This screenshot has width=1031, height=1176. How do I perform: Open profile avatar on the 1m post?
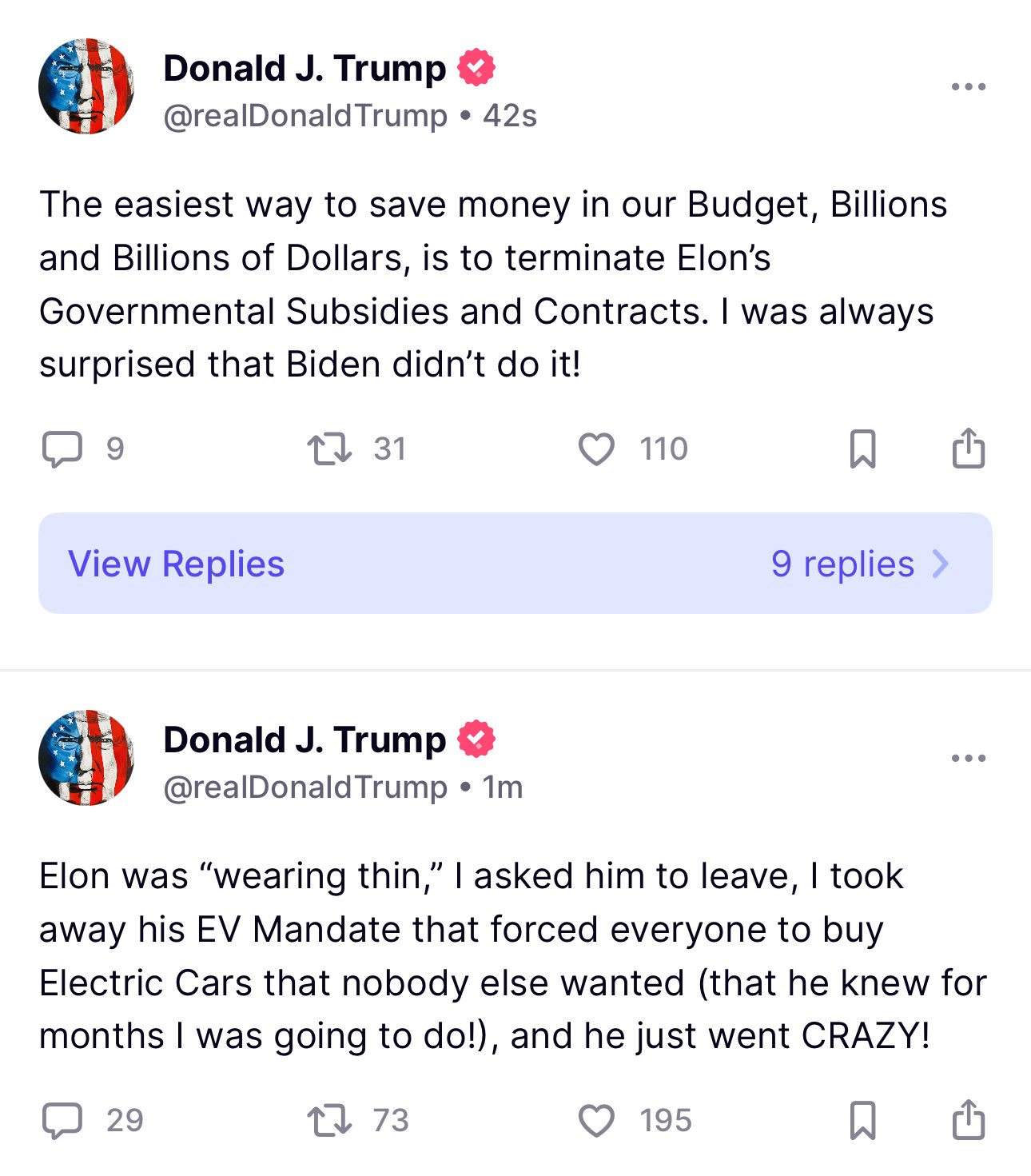(86, 758)
